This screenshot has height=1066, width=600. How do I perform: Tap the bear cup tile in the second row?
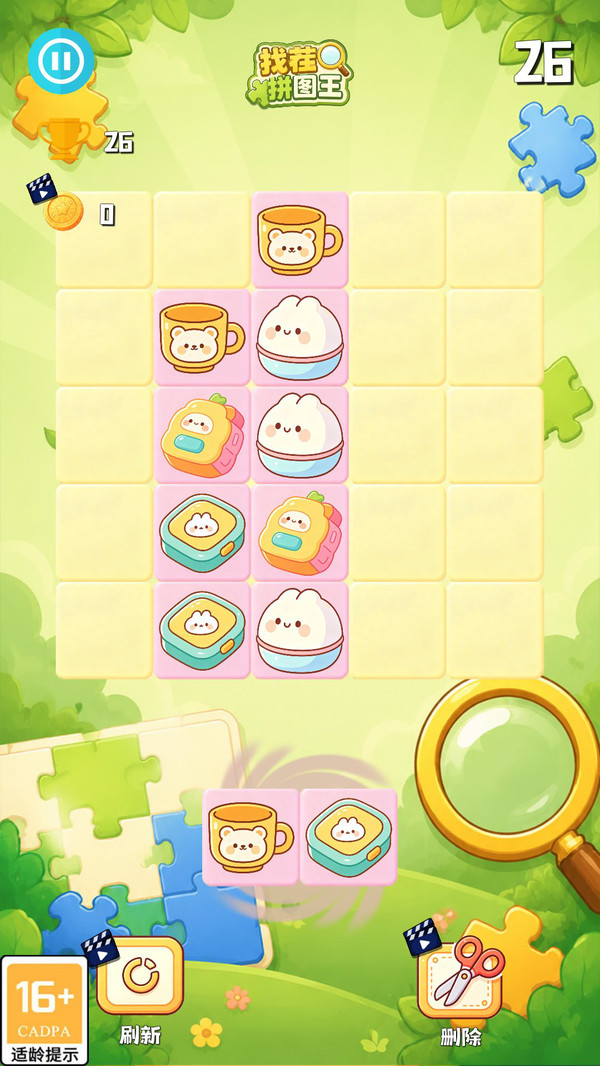click(202, 338)
